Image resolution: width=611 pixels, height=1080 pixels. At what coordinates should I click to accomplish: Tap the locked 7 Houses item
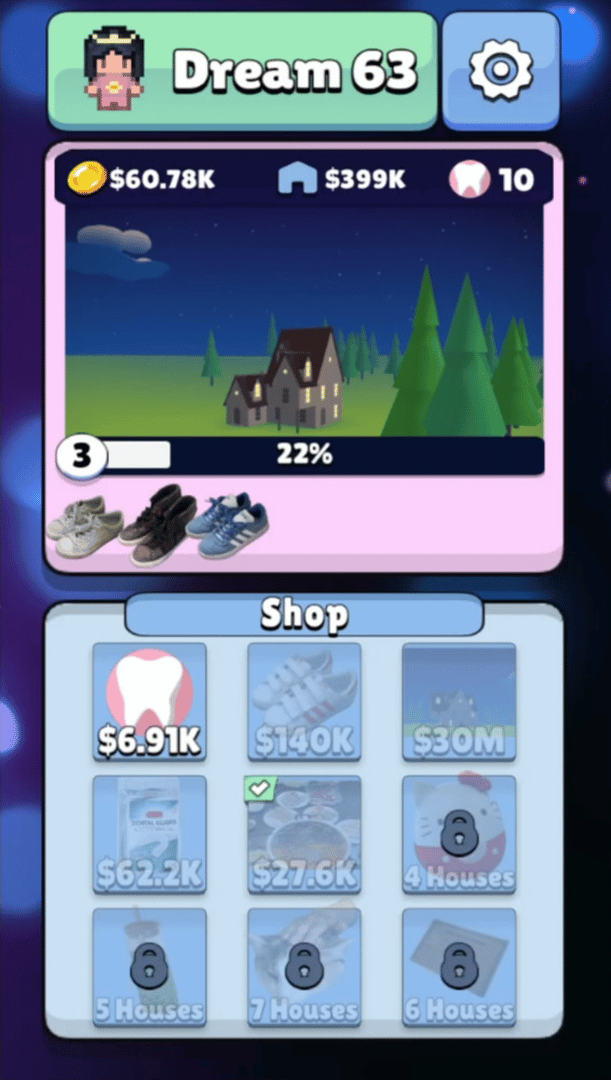[x=304, y=967]
